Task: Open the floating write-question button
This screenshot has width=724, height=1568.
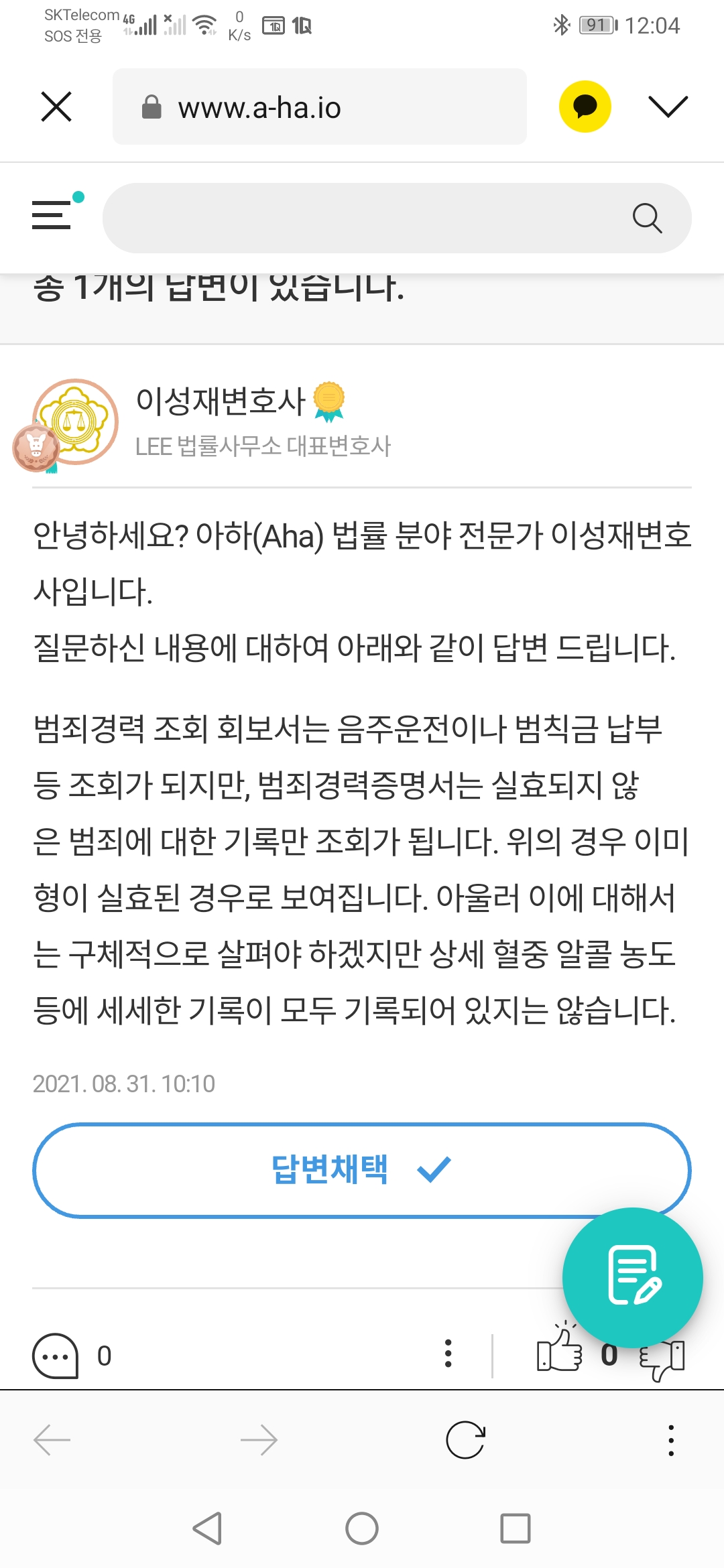Action: point(632,1277)
